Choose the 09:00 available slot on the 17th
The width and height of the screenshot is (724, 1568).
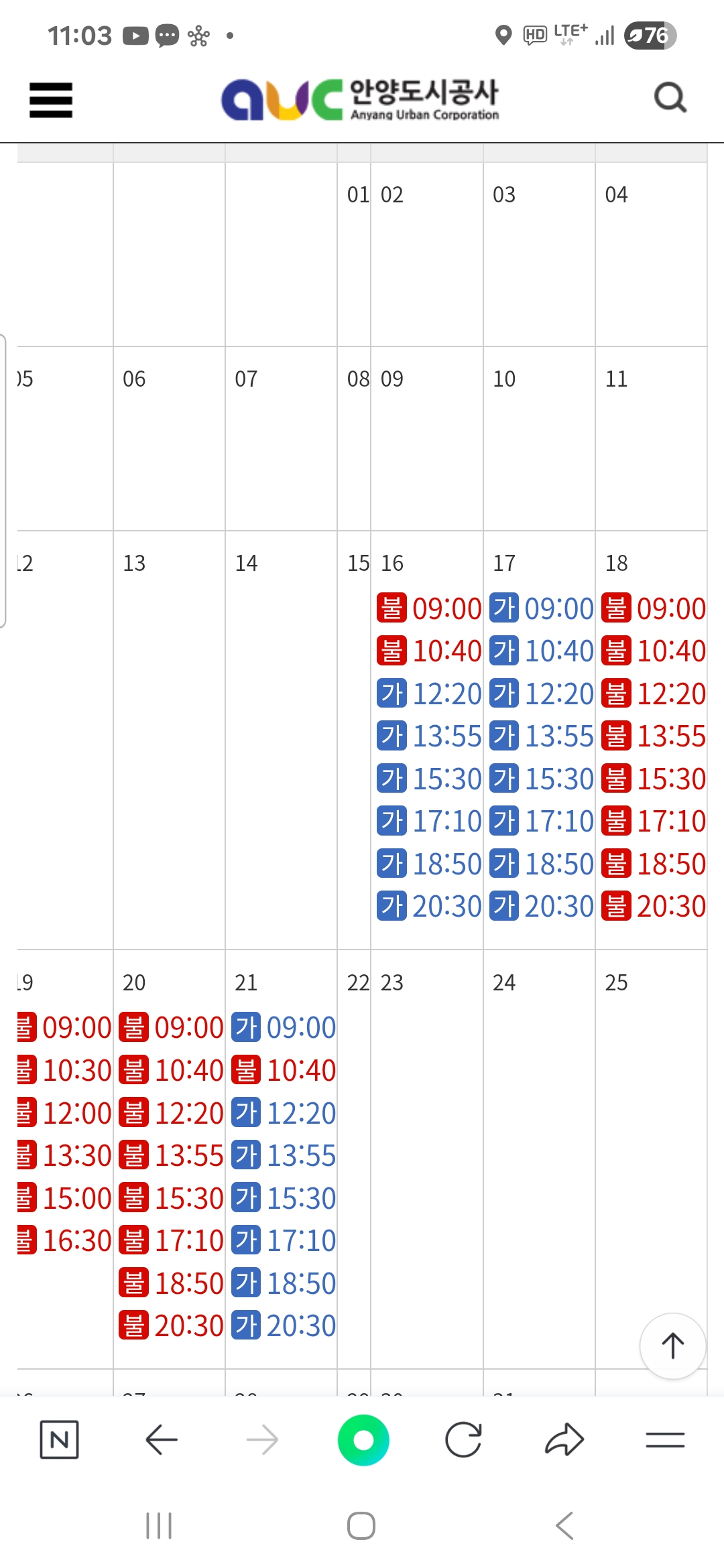click(x=542, y=608)
